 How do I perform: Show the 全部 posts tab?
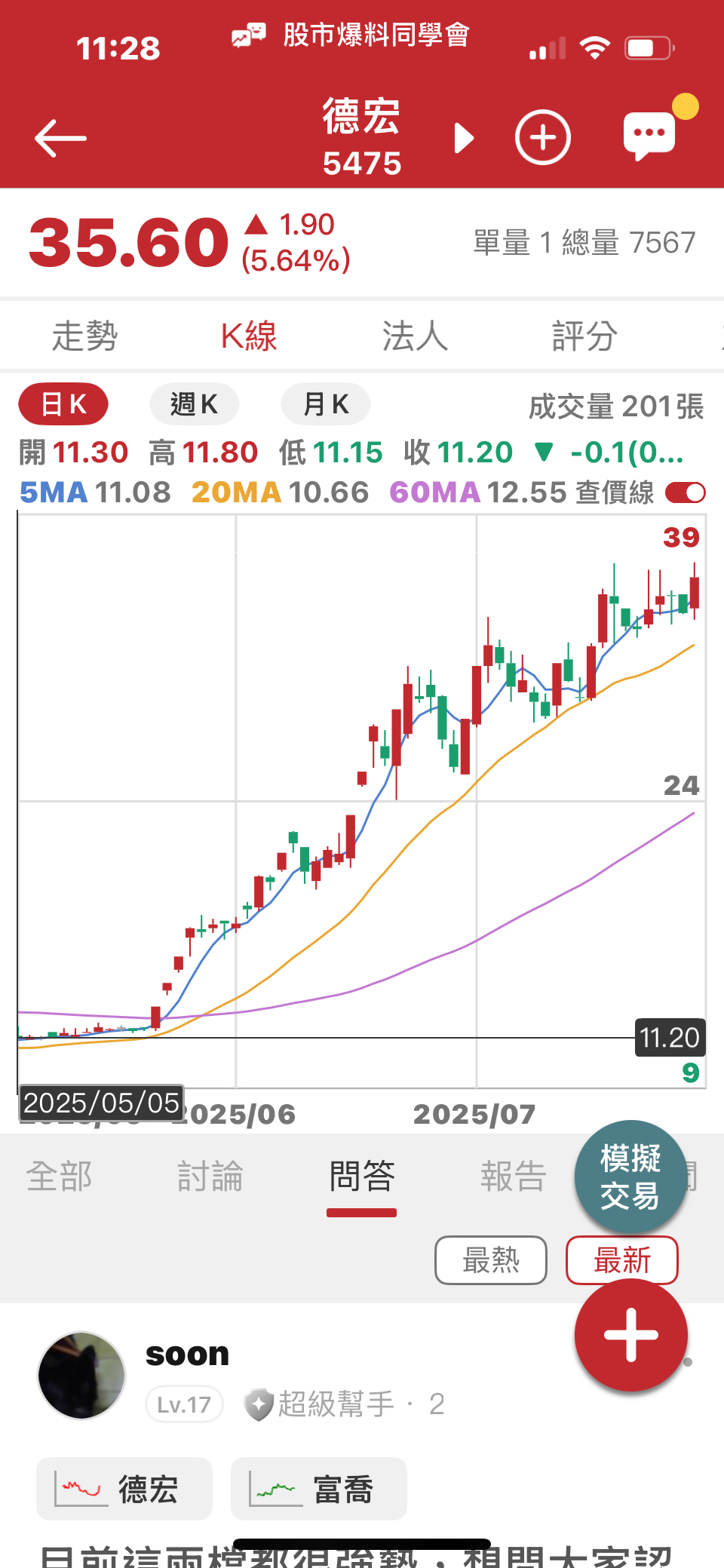59,1176
